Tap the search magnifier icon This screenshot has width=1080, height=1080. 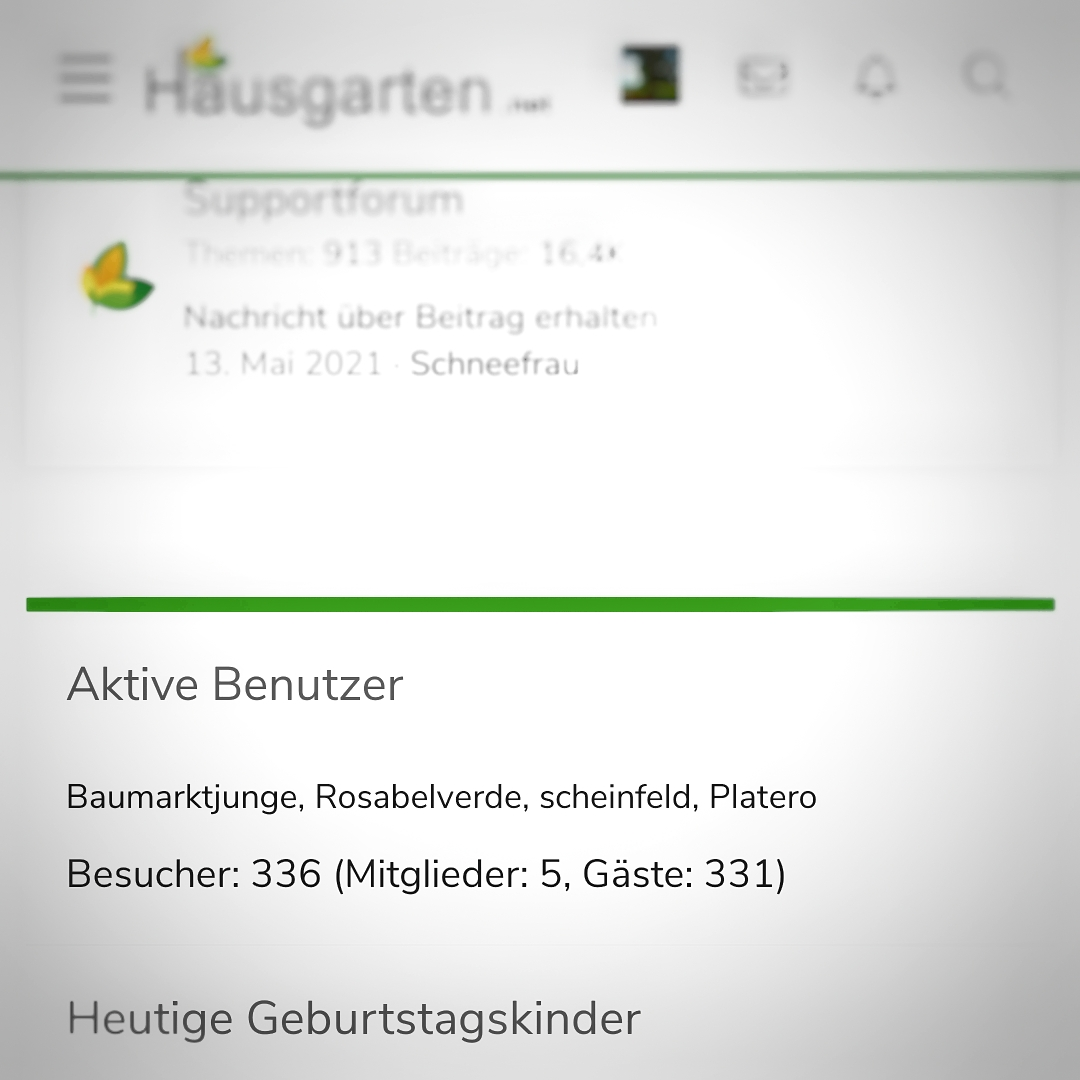986,77
